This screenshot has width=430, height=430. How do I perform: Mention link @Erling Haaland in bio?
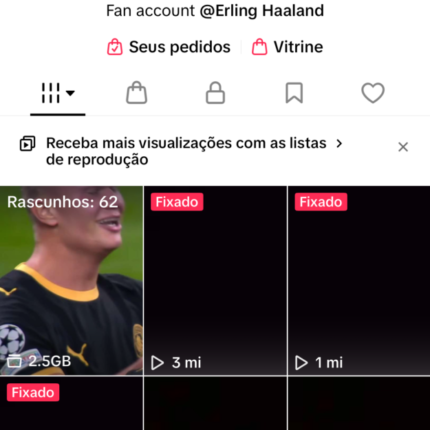point(262,11)
